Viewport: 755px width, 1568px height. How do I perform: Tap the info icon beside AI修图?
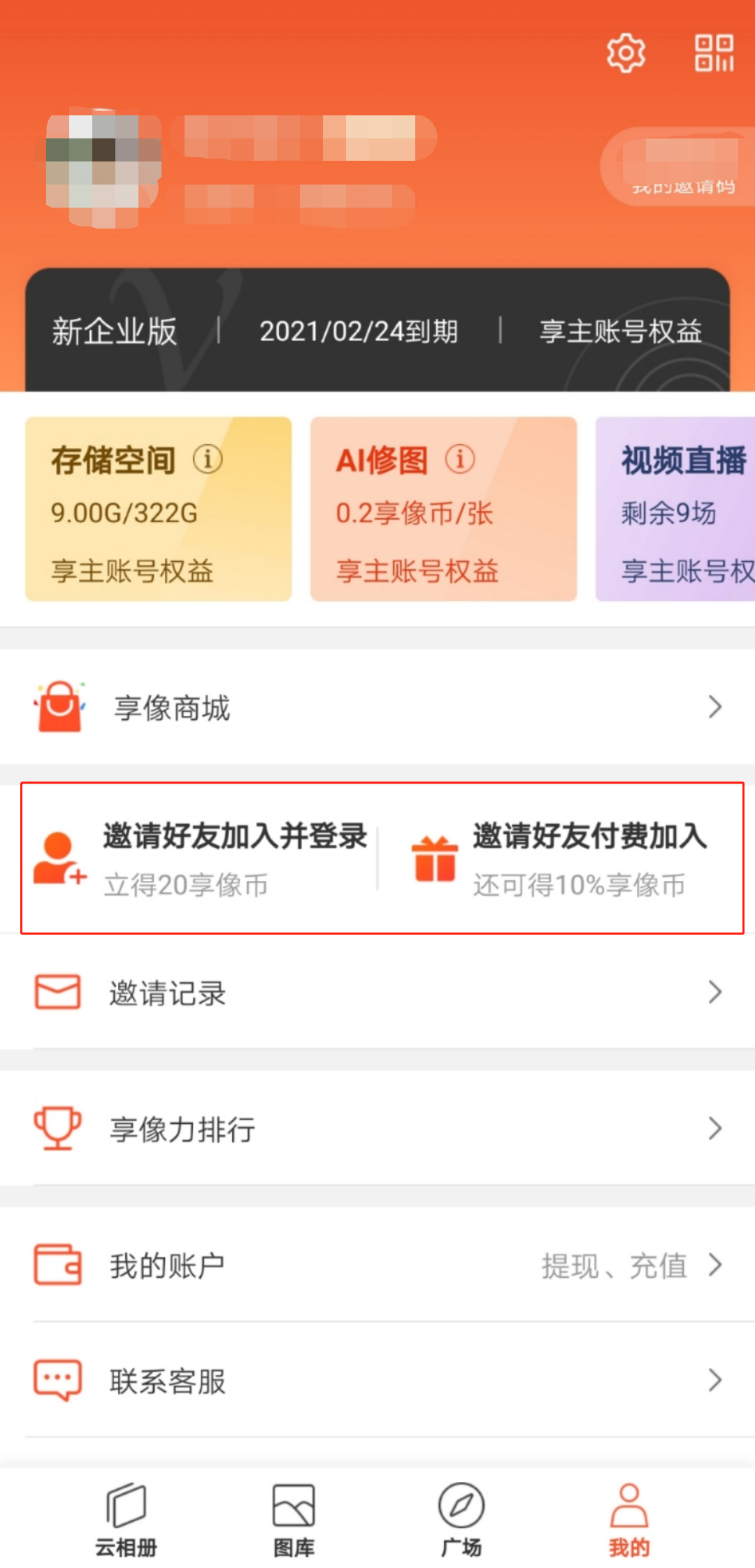pos(459,459)
